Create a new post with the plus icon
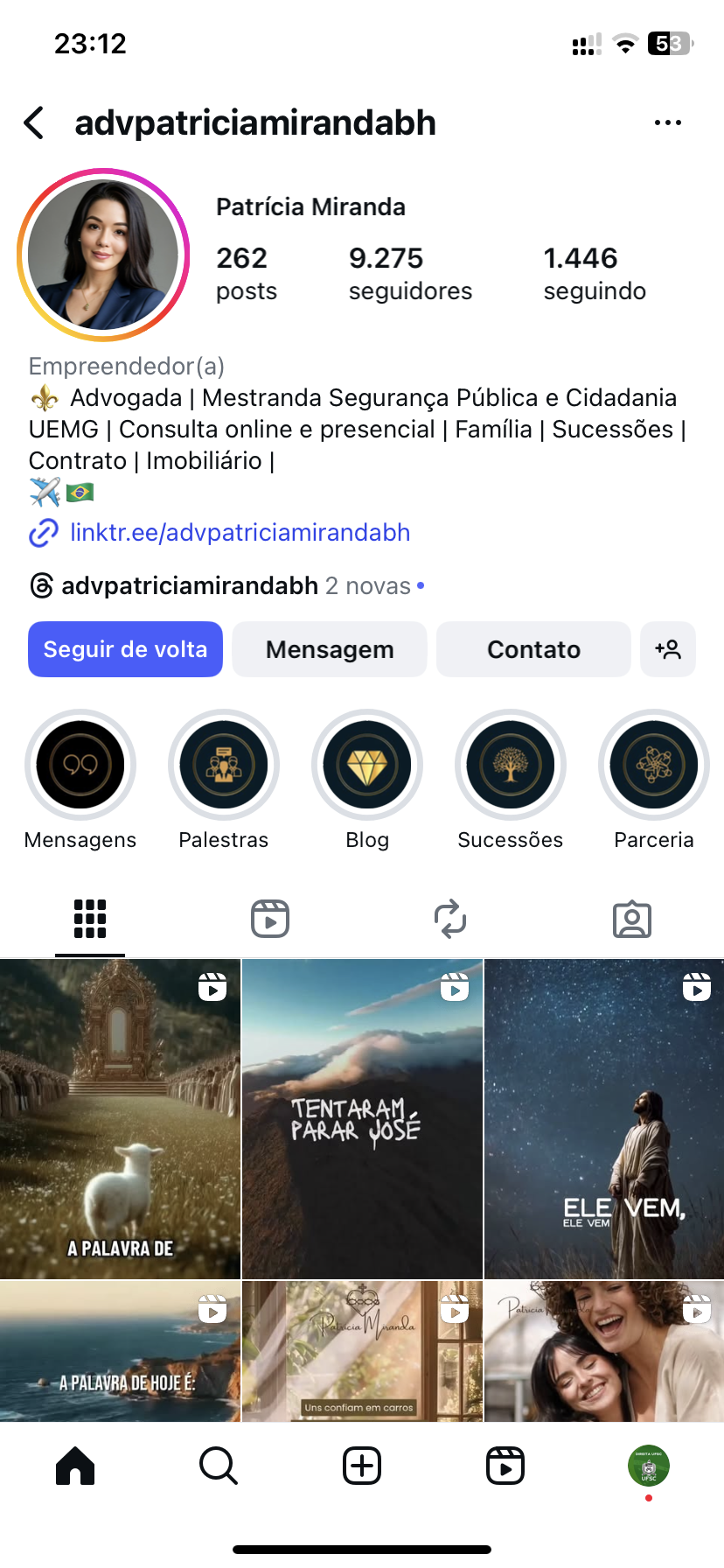Screen dimensions: 724x1568 (x=362, y=1466)
